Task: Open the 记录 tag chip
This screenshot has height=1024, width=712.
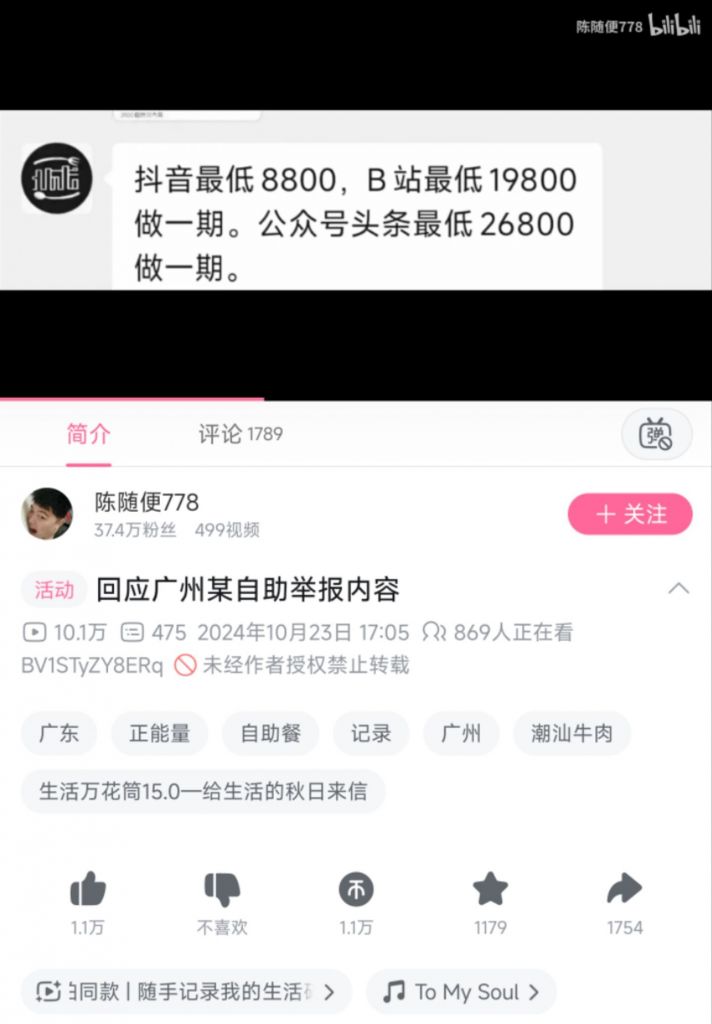Action: click(x=371, y=734)
